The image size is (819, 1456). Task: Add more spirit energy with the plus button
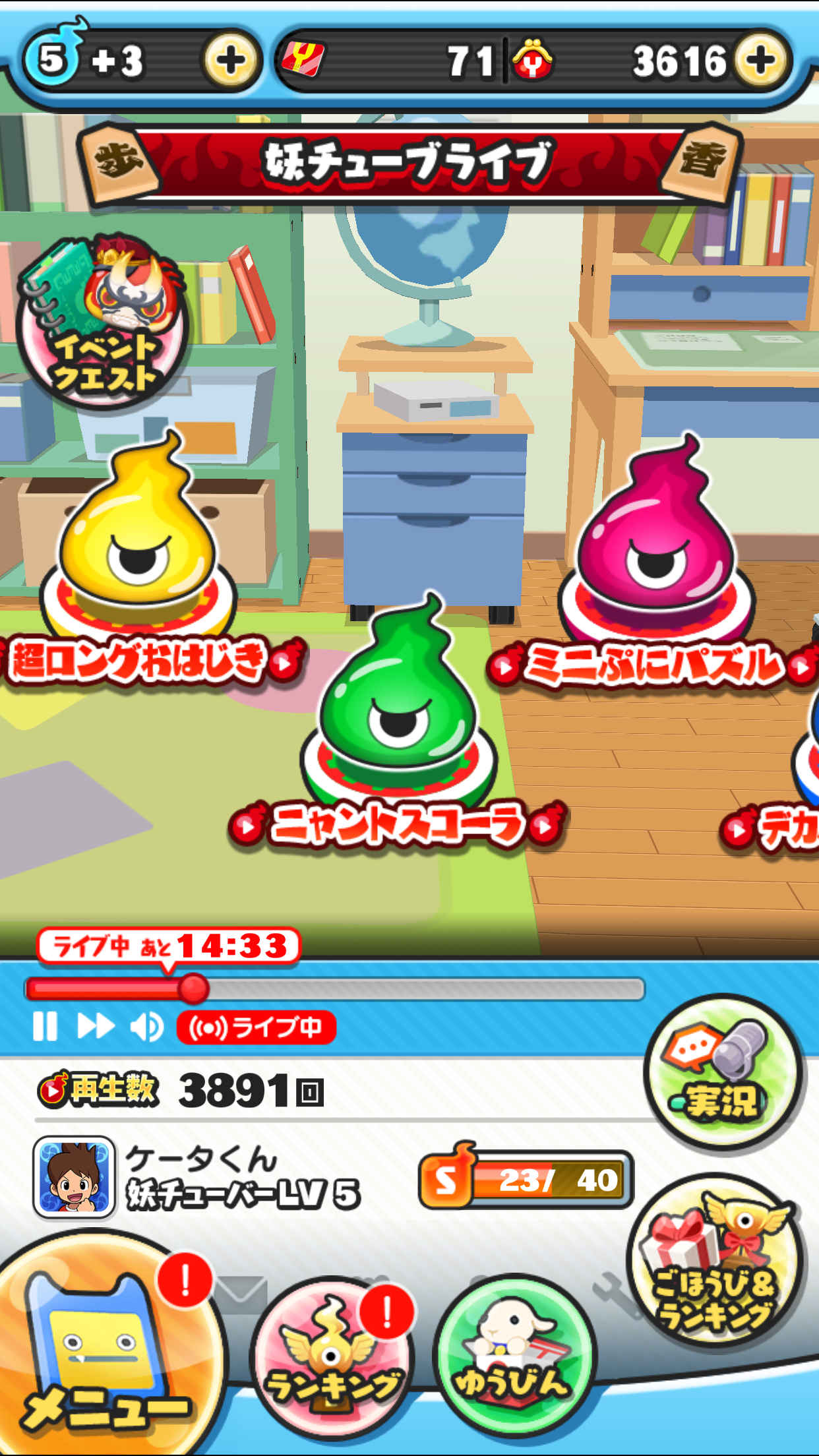(230, 61)
